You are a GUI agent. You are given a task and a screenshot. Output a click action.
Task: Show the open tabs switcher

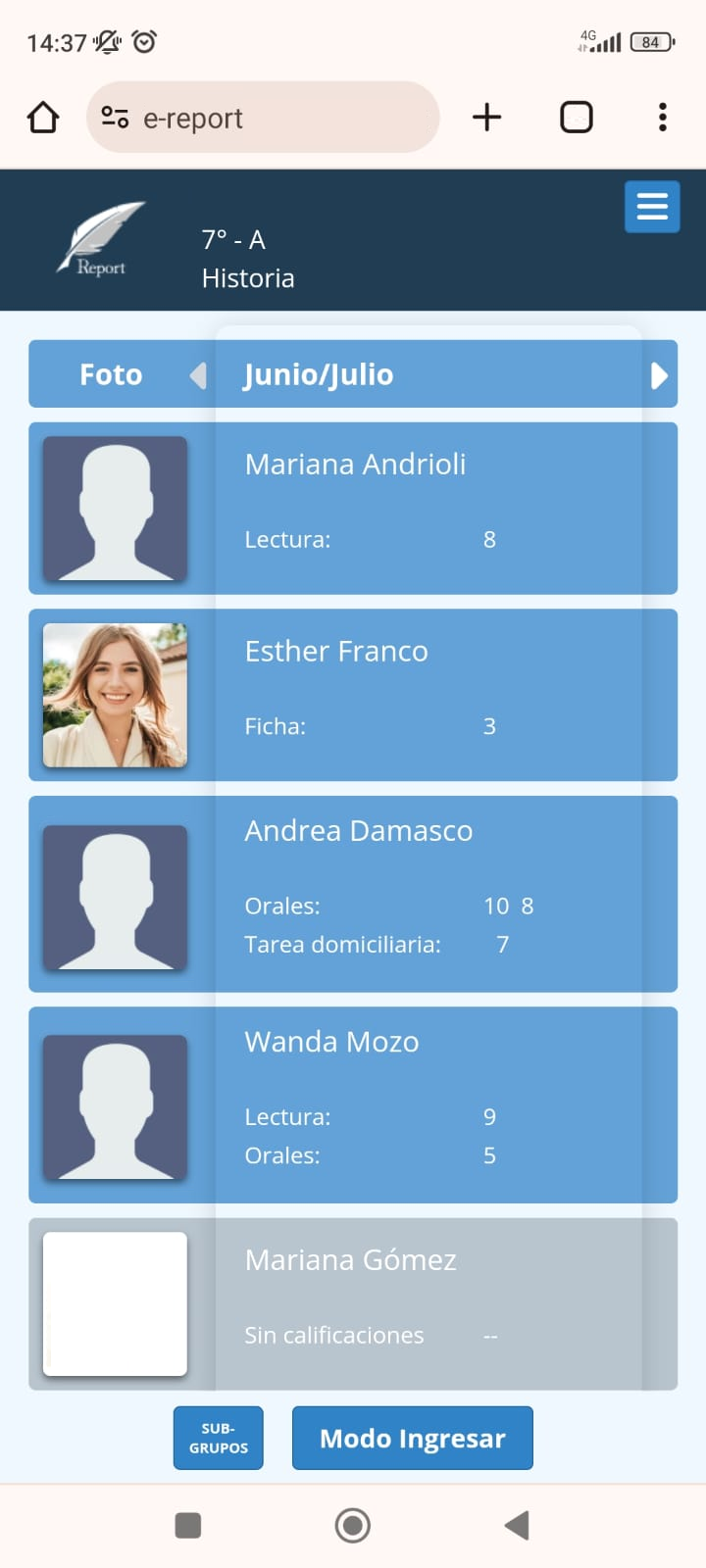point(576,118)
